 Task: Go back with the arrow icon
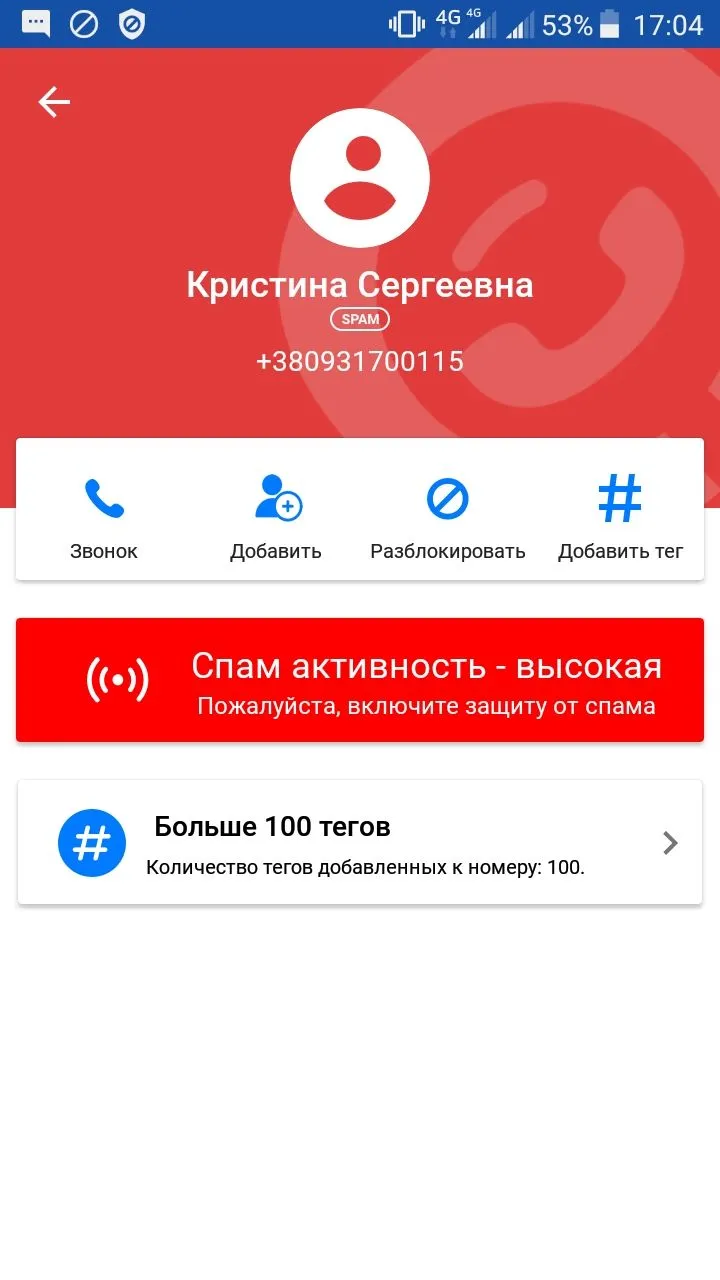pyautogui.click(x=54, y=102)
